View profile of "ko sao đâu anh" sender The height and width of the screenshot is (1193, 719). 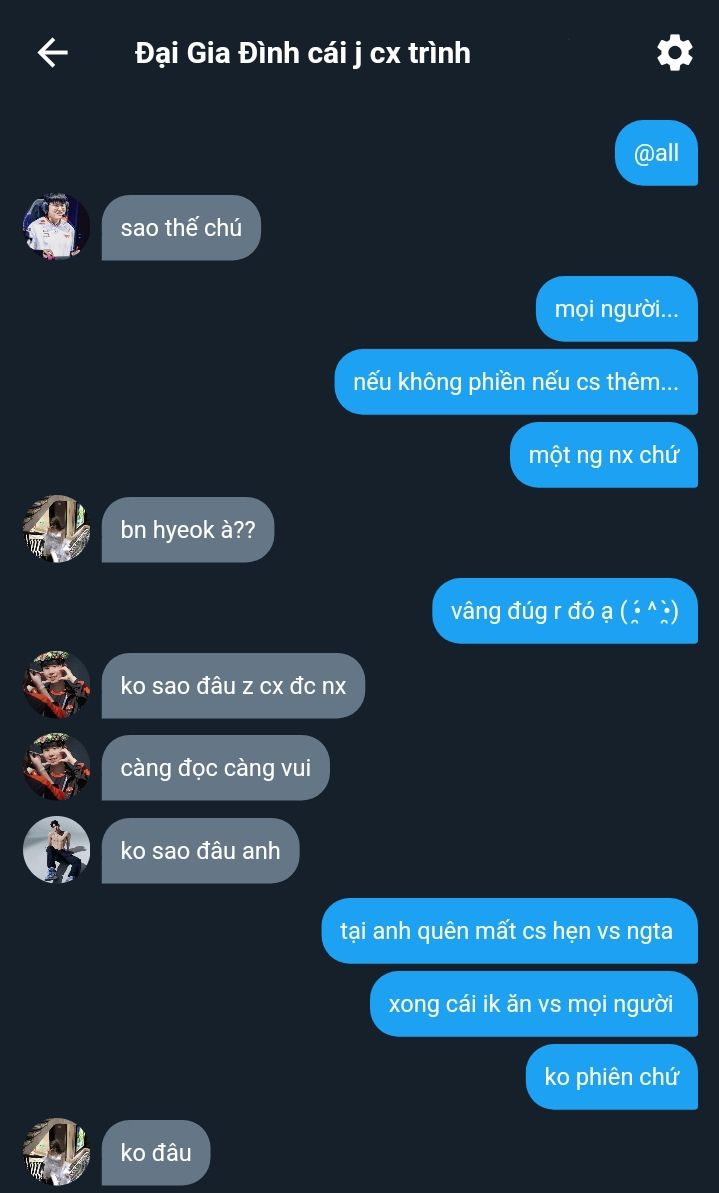point(57,851)
